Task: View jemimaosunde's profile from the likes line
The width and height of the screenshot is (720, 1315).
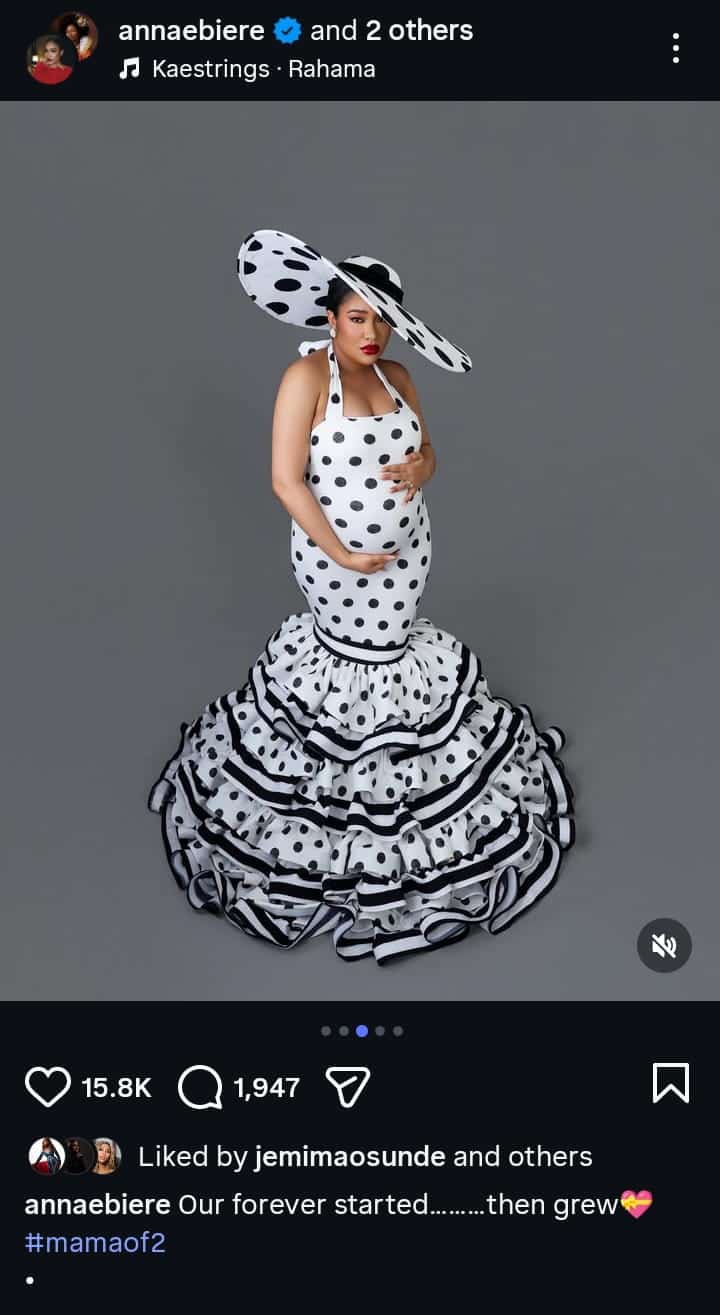Action: point(350,1157)
